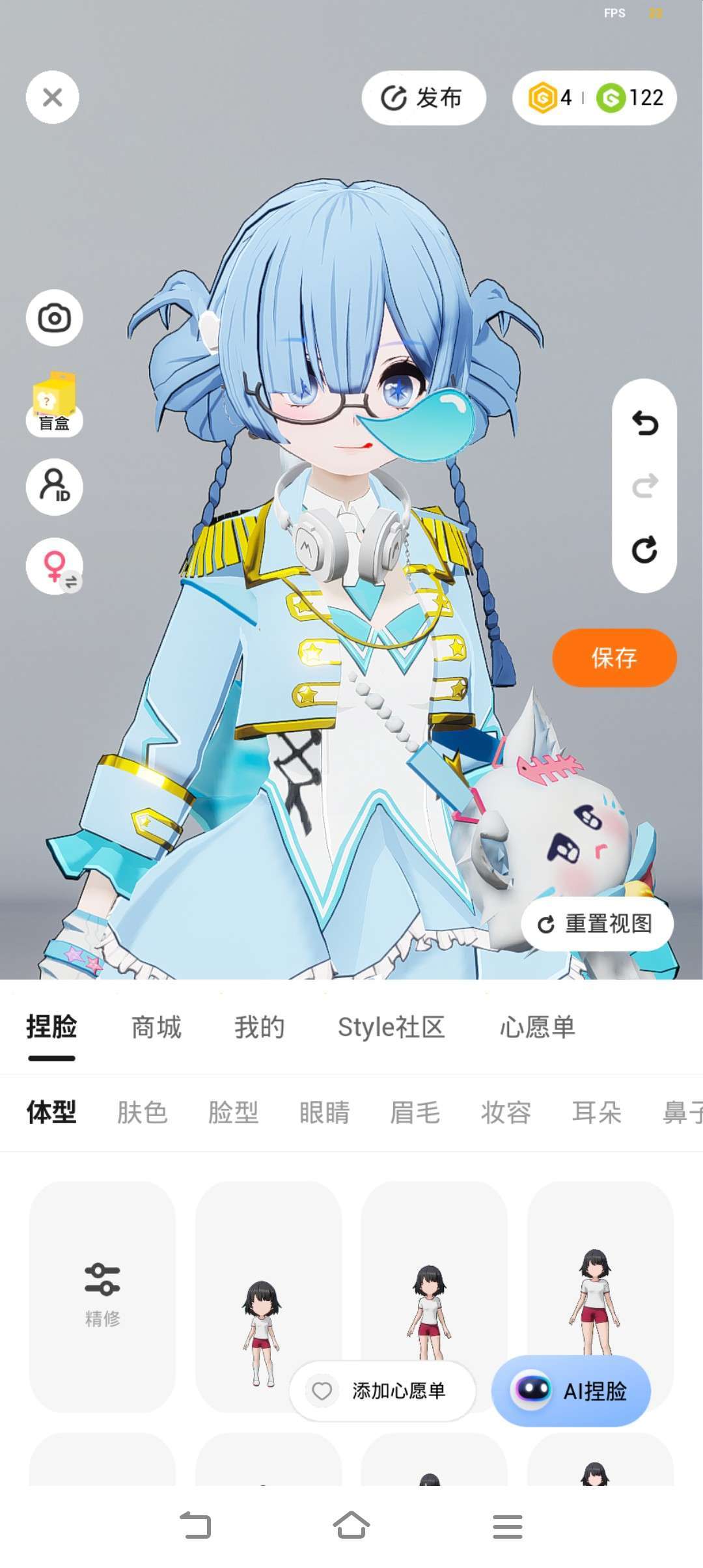The width and height of the screenshot is (703, 1568).
Task: Go to the system home screen
Action: coord(351,1525)
